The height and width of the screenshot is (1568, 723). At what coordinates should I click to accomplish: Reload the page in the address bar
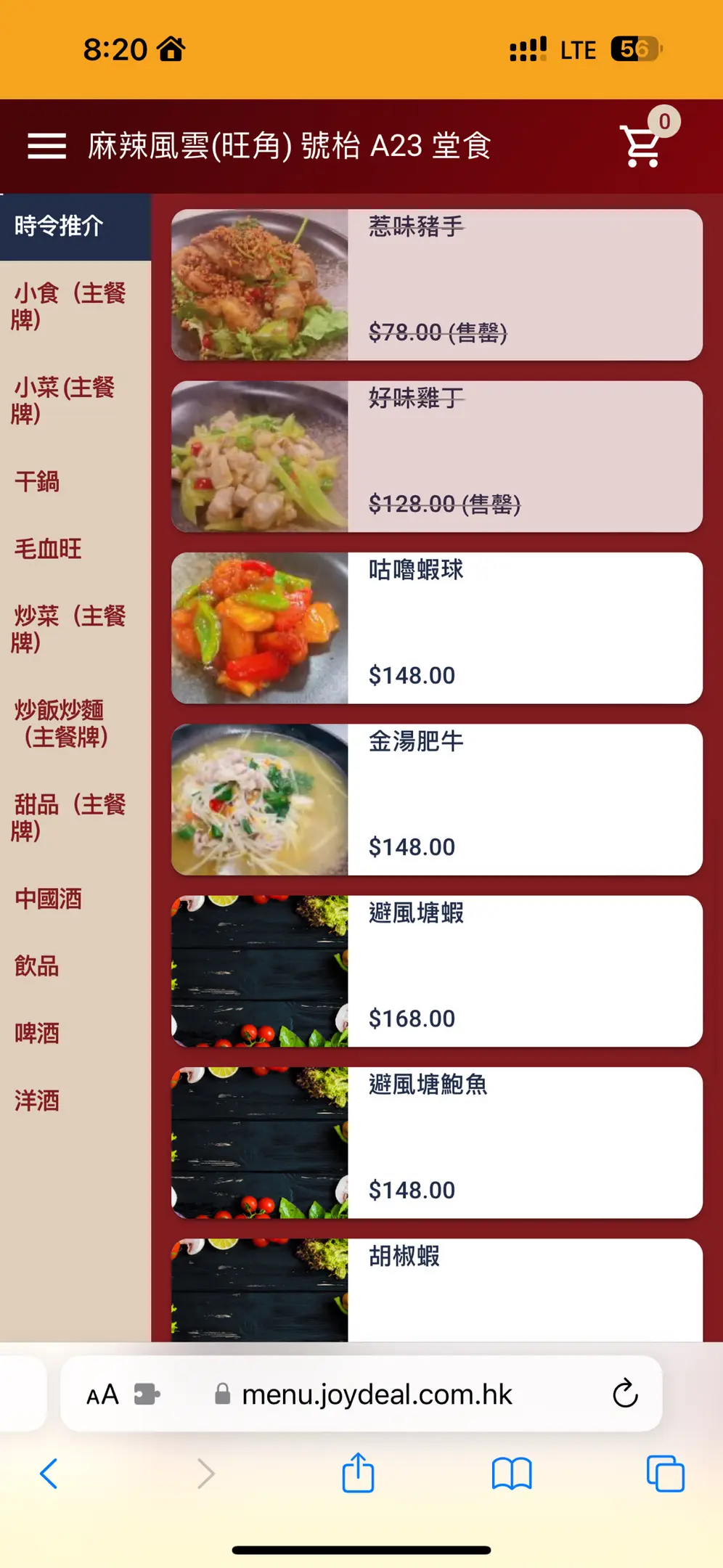coord(625,1394)
